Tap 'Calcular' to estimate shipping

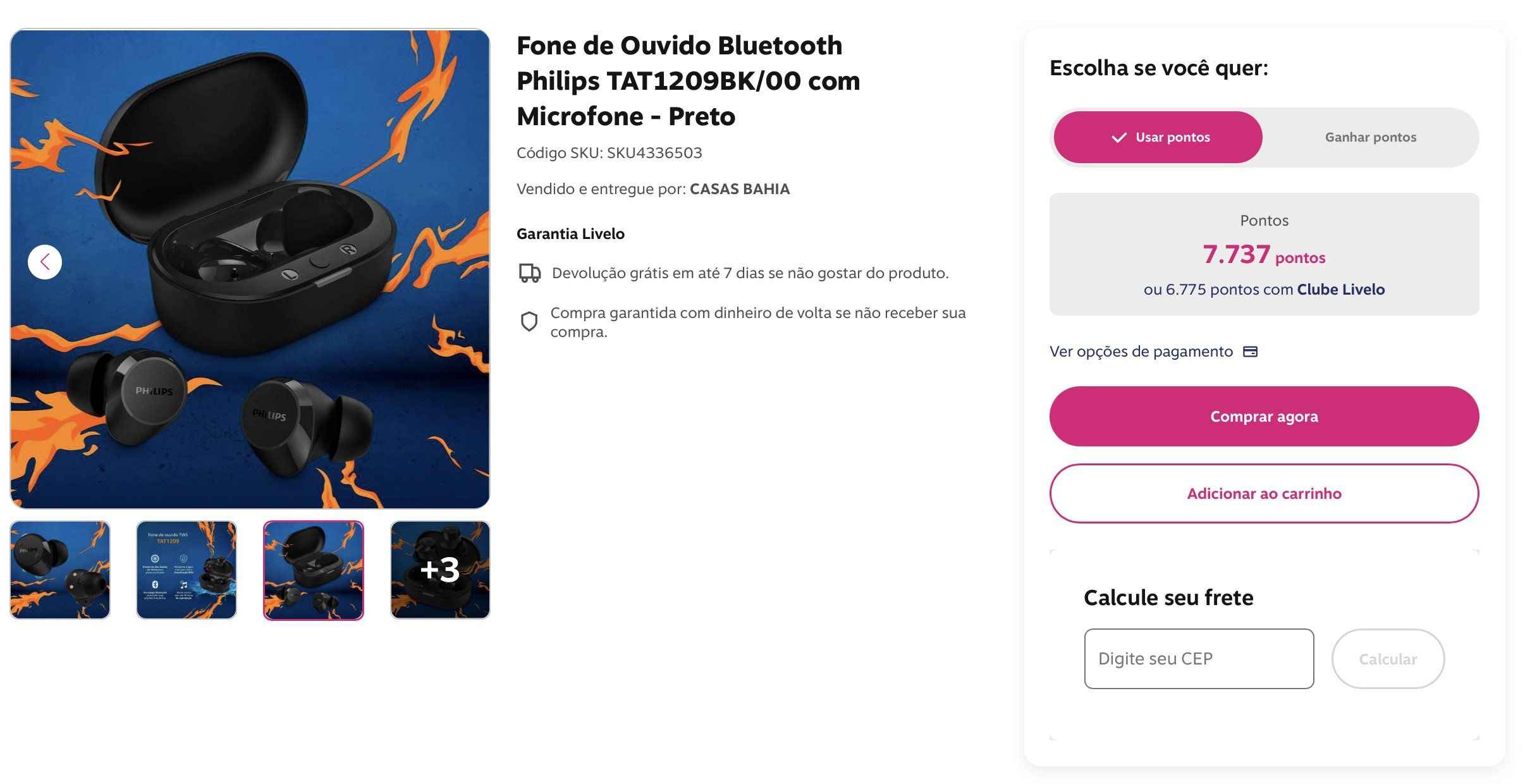pyautogui.click(x=1387, y=659)
